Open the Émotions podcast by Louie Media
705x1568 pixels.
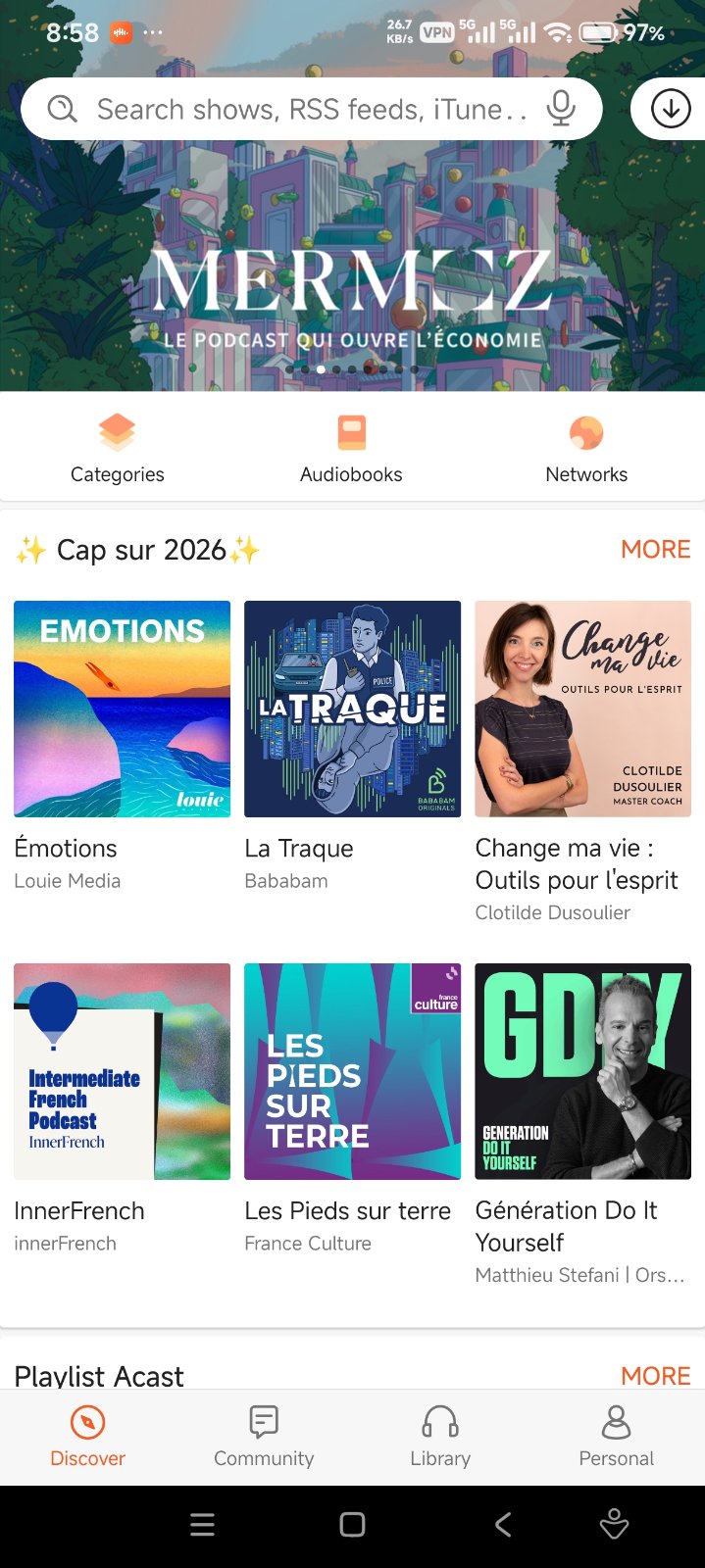tap(122, 709)
